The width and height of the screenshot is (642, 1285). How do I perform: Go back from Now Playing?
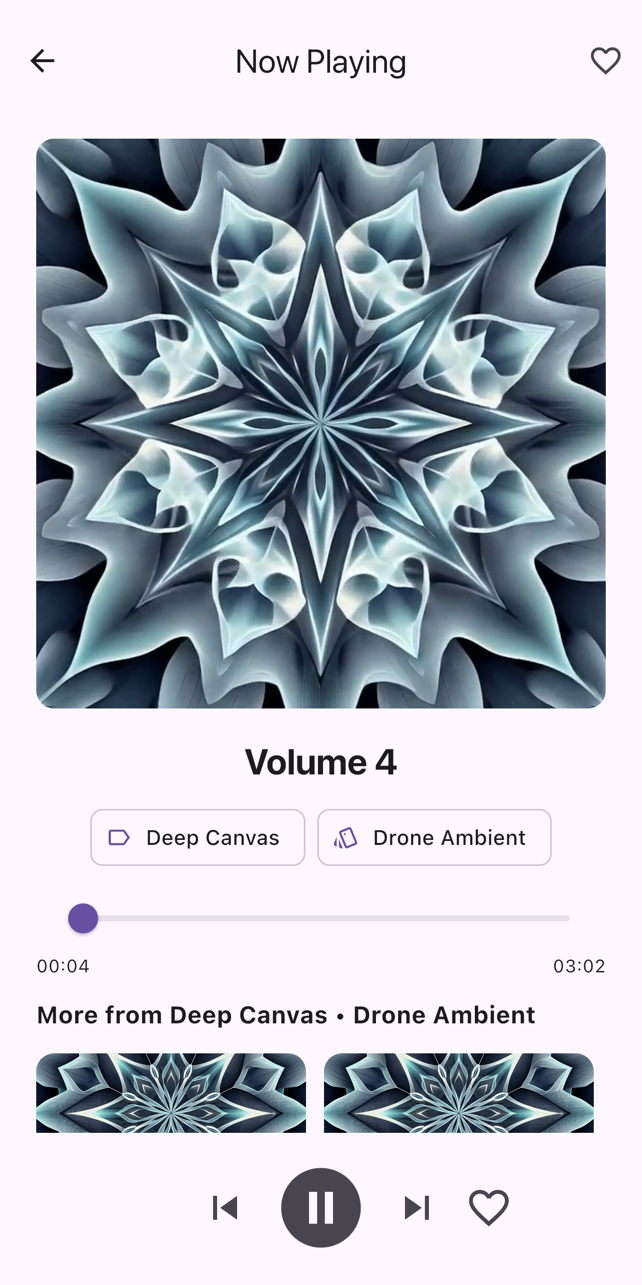[42, 61]
